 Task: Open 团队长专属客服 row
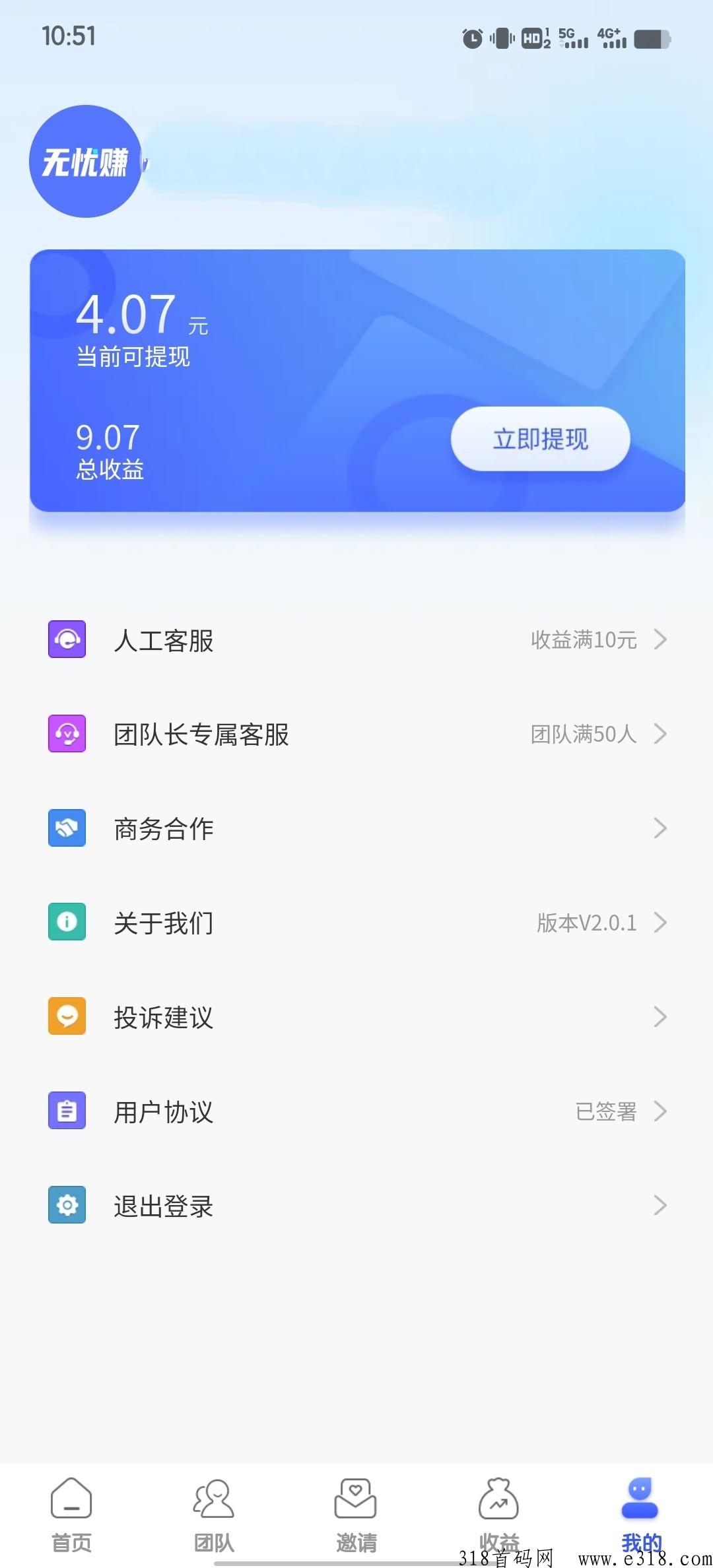coord(356,734)
